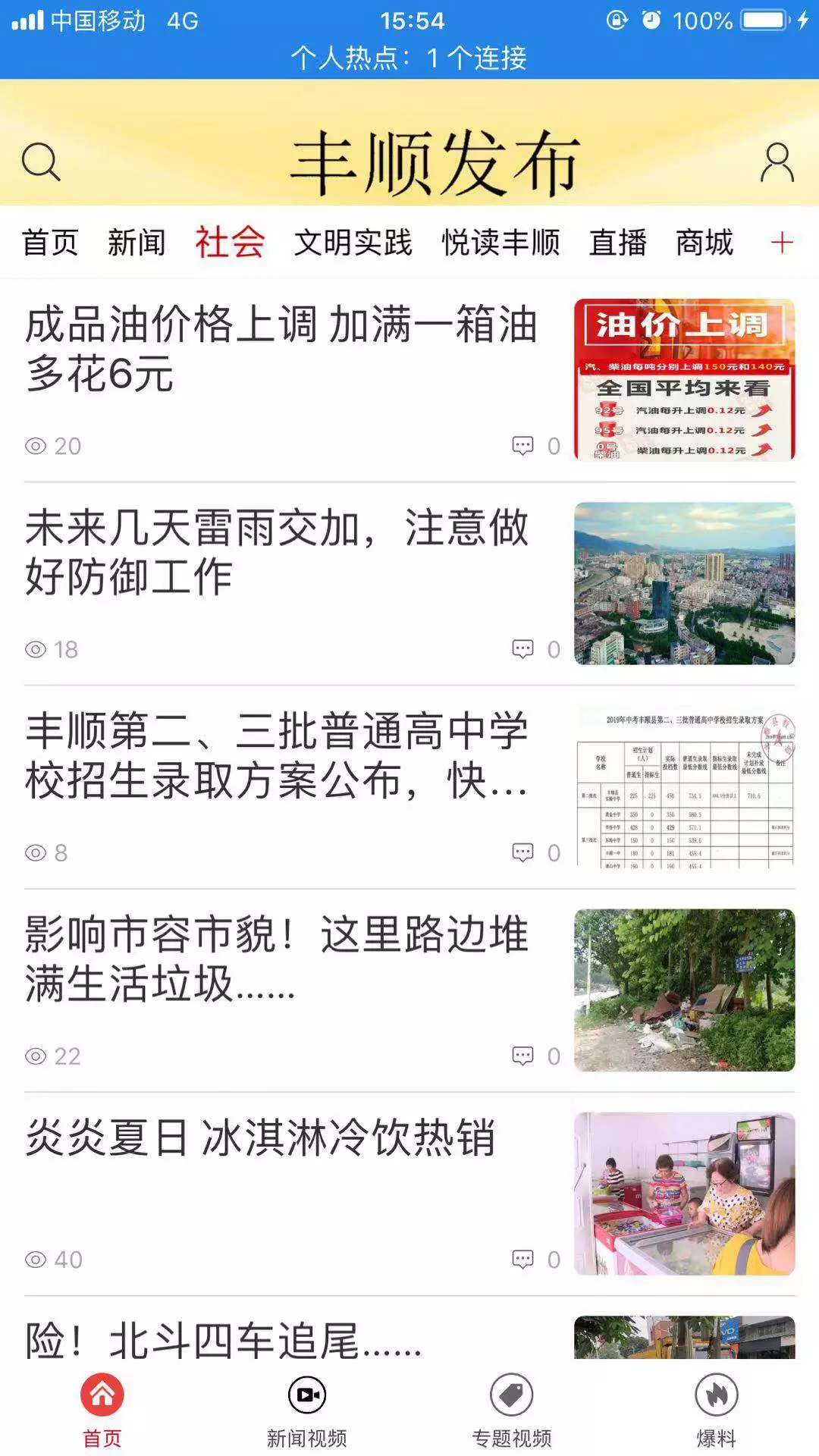Open the search magnifier icon
Image resolution: width=819 pixels, height=1456 pixels.
[x=41, y=162]
